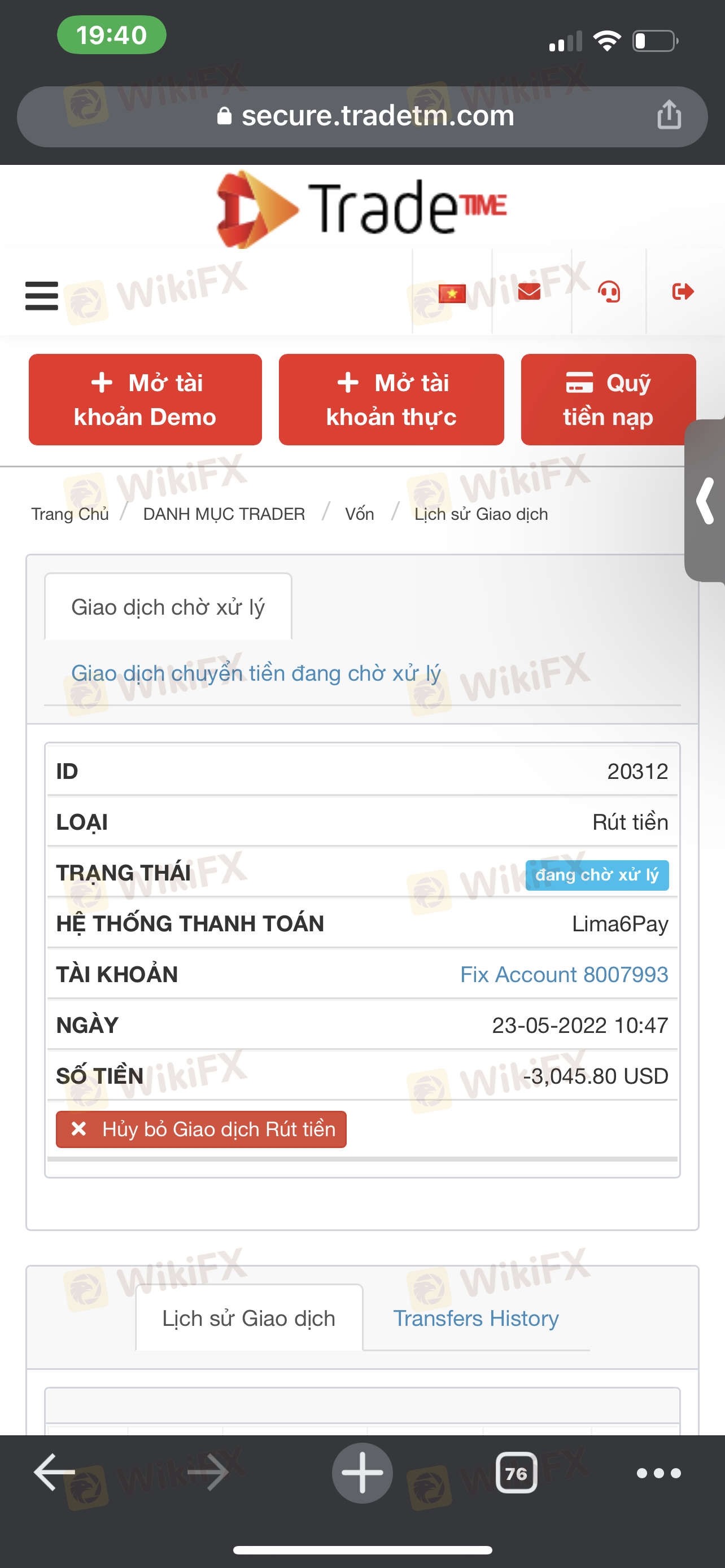Open DANH MỤC TRADER breadcrumb
This screenshot has height=1568, width=725.
pos(224,514)
